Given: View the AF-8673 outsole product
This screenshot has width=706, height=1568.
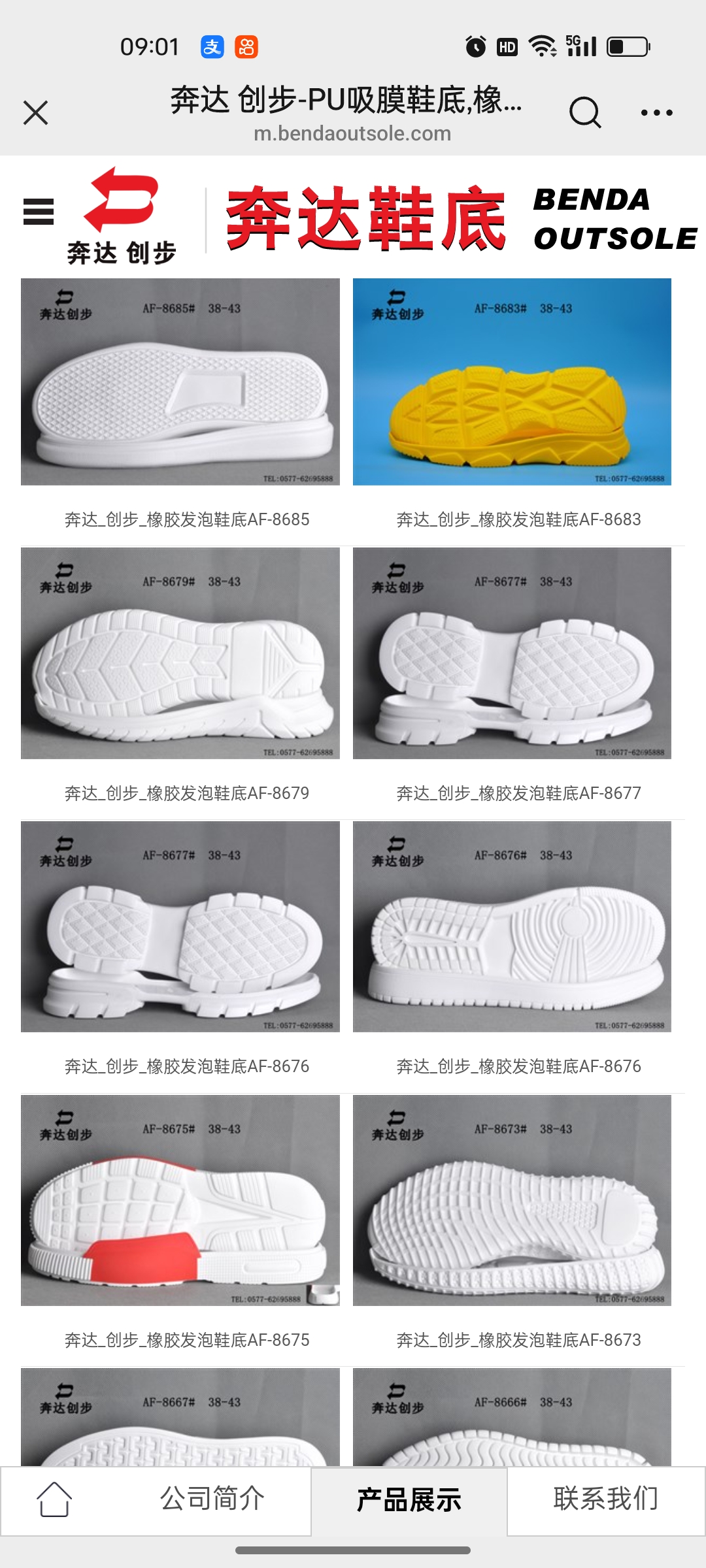Looking at the screenshot, I should click(x=512, y=1200).
